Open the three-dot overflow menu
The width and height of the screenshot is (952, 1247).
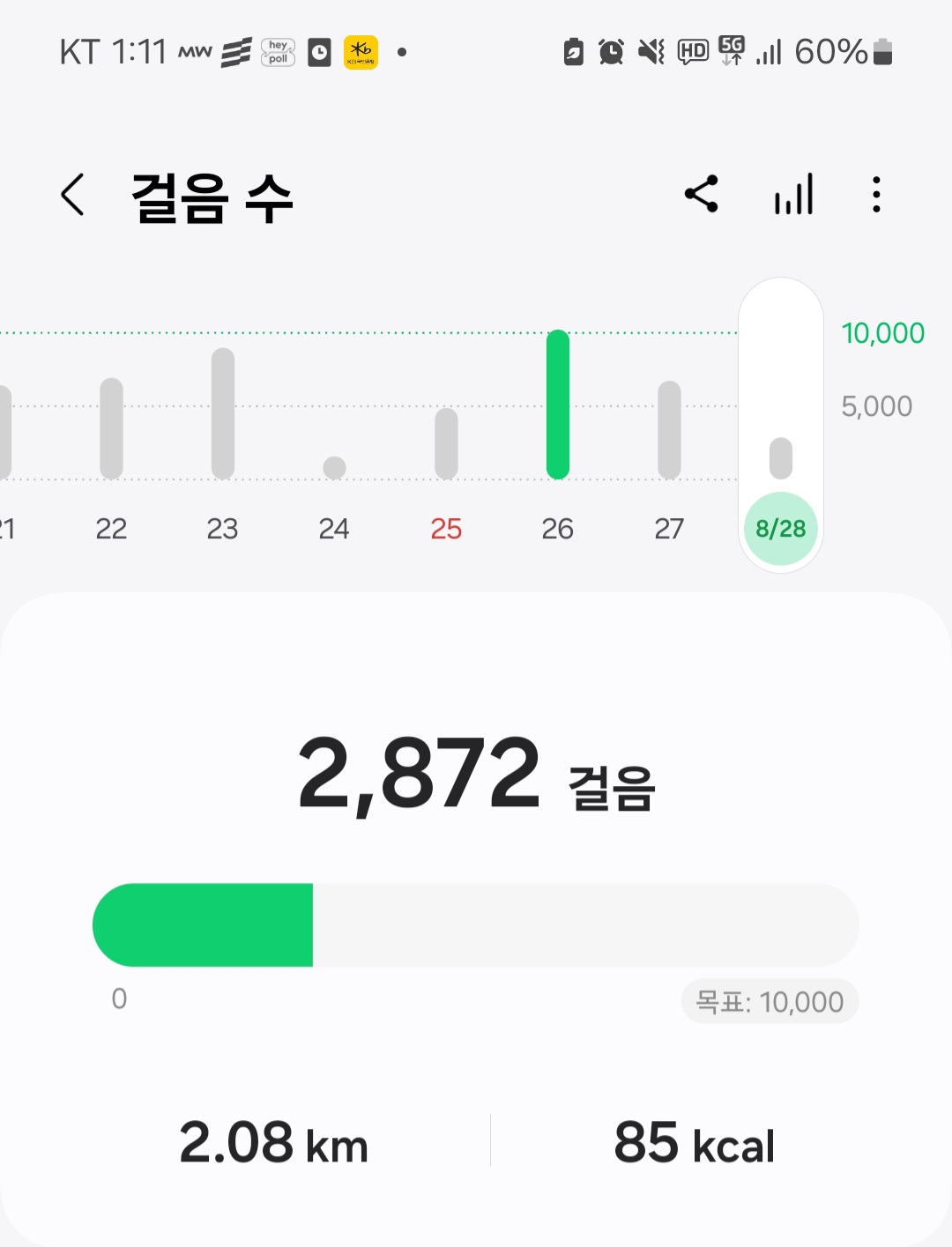pyautogui.click(x=876, y=195)
